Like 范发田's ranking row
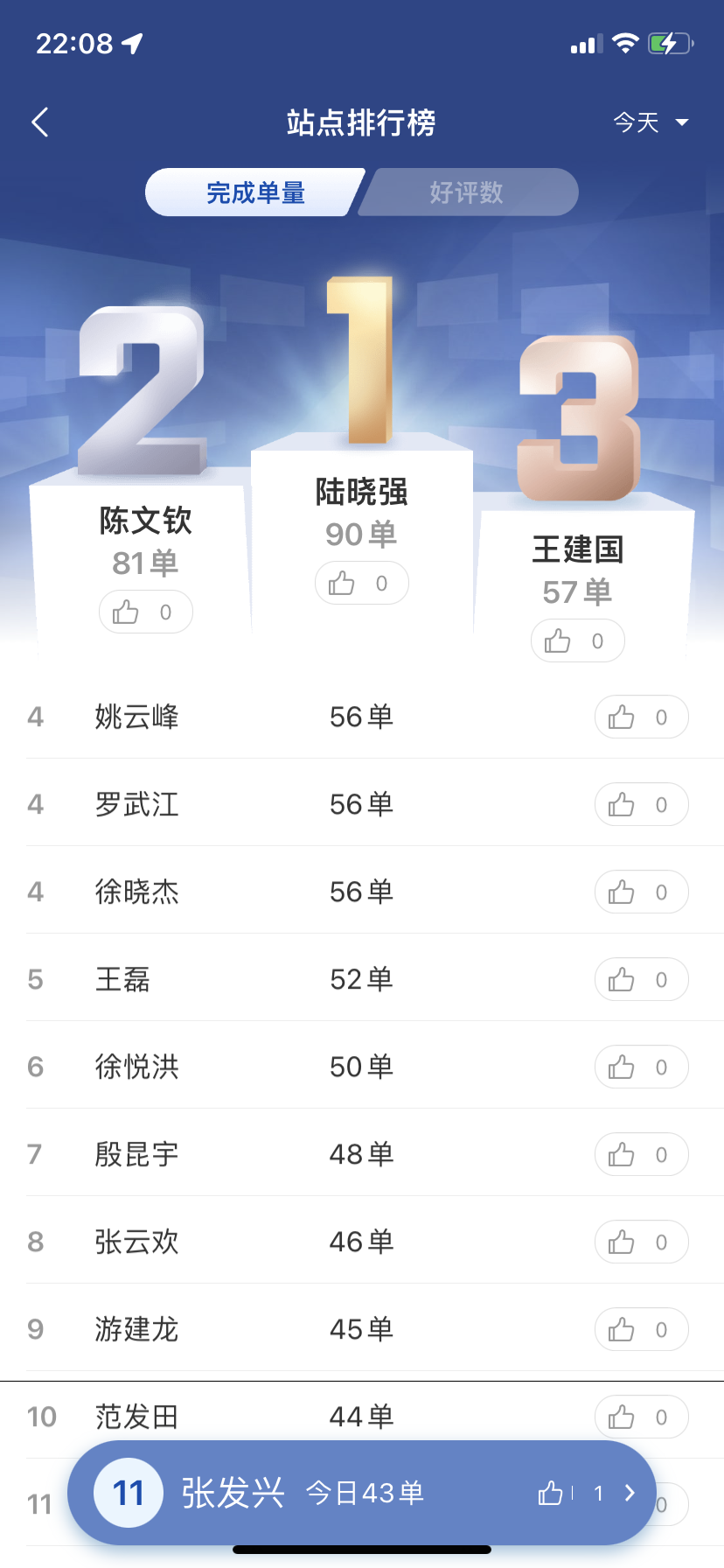 coord(641,1416)
